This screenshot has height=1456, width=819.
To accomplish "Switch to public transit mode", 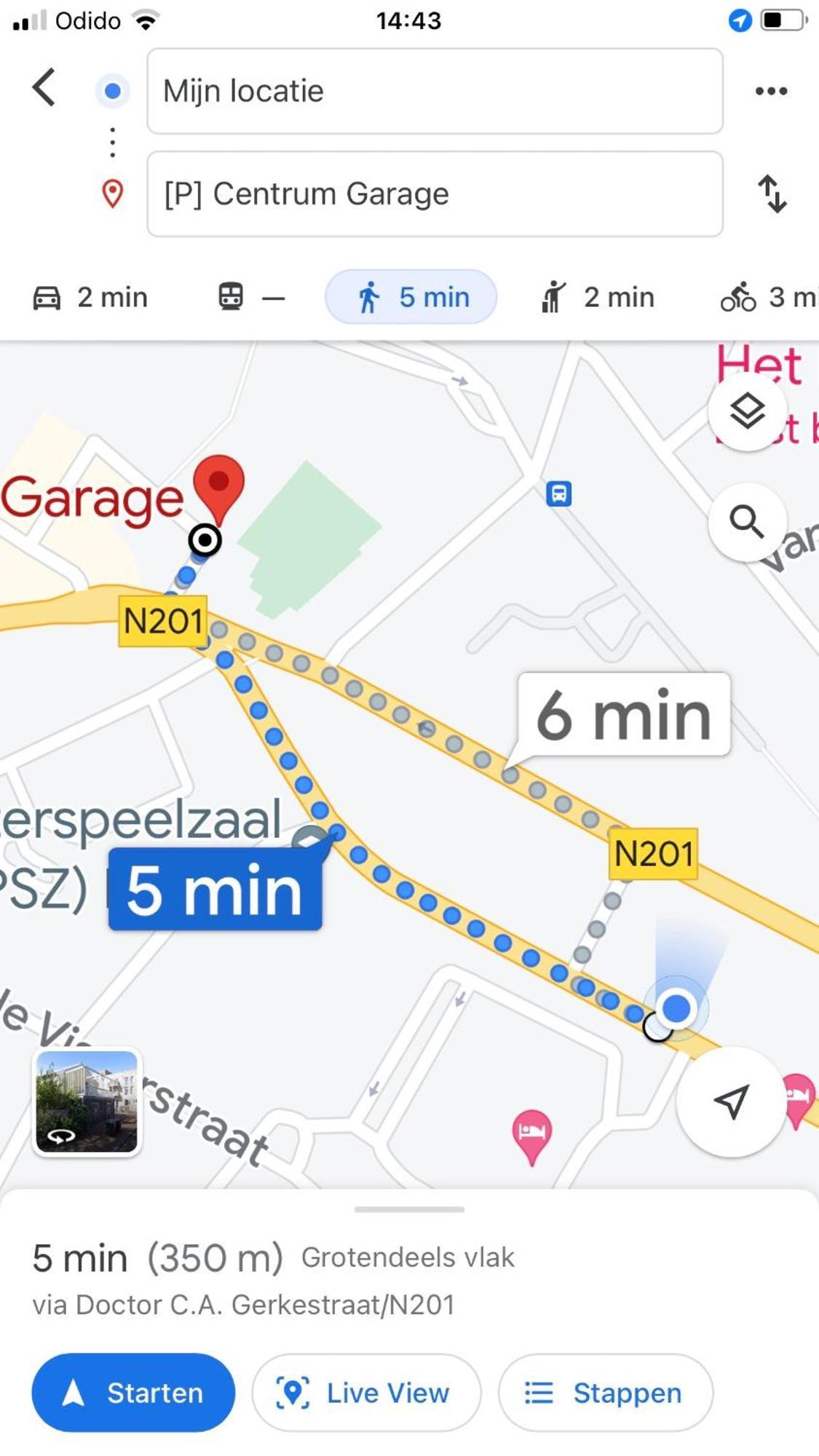I will 251,297.
